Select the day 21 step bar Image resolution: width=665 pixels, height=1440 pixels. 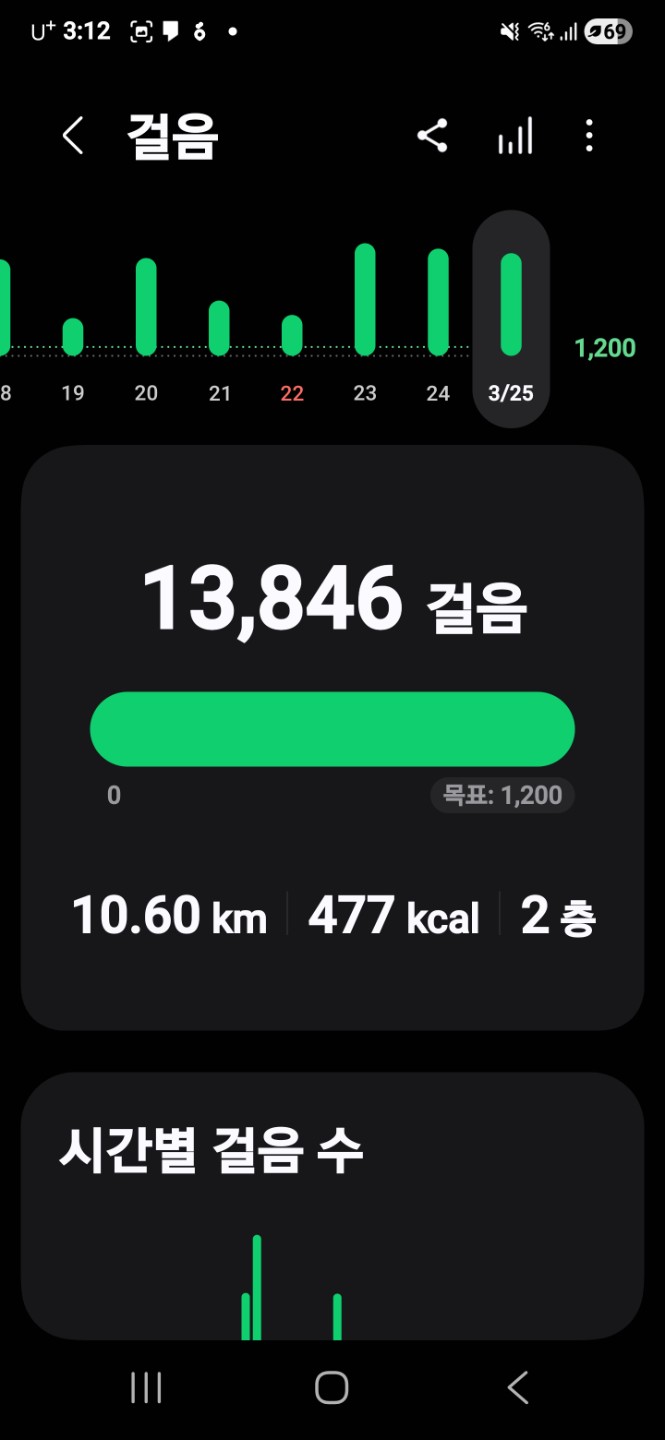219,328
